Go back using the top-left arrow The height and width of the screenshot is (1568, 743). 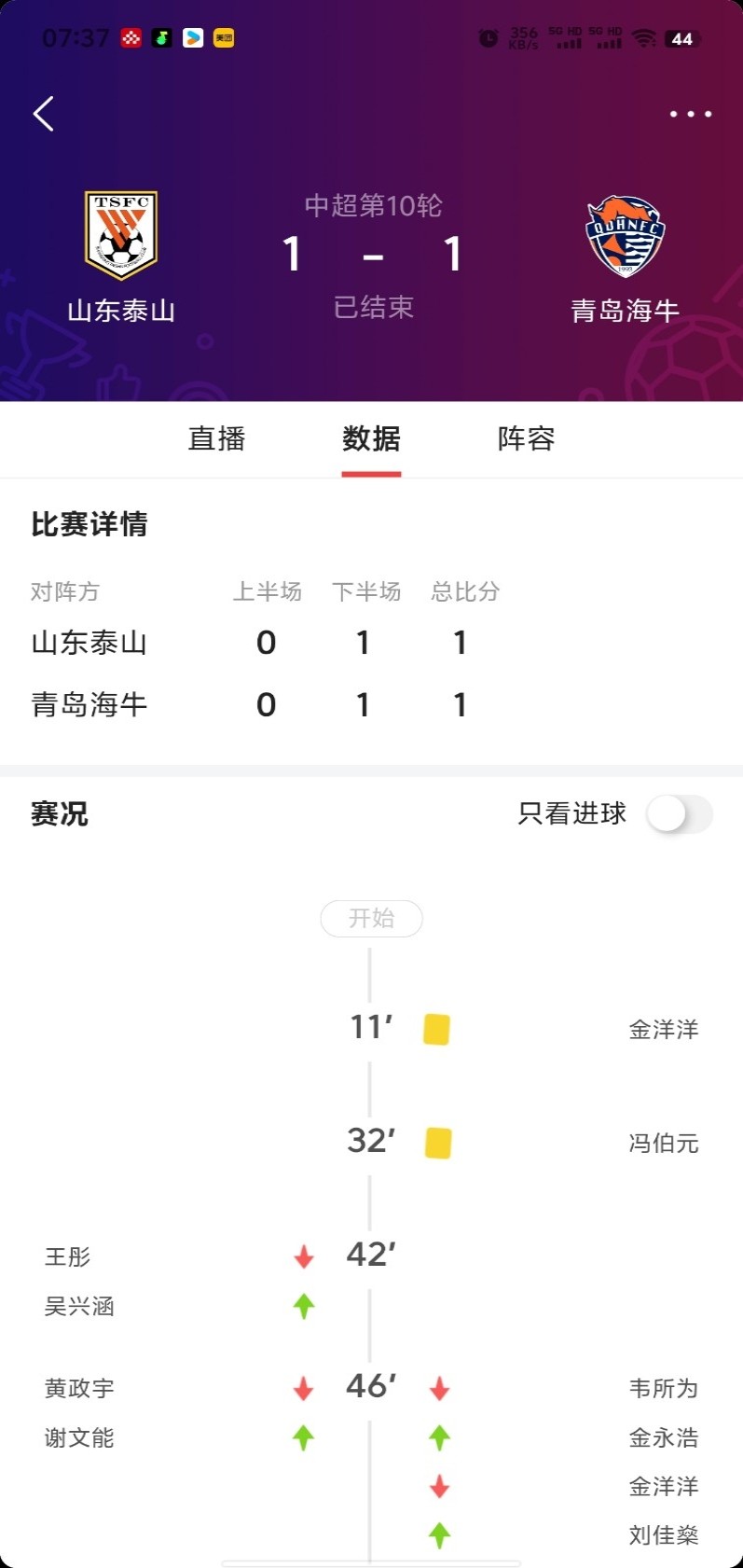coord(44,114)
